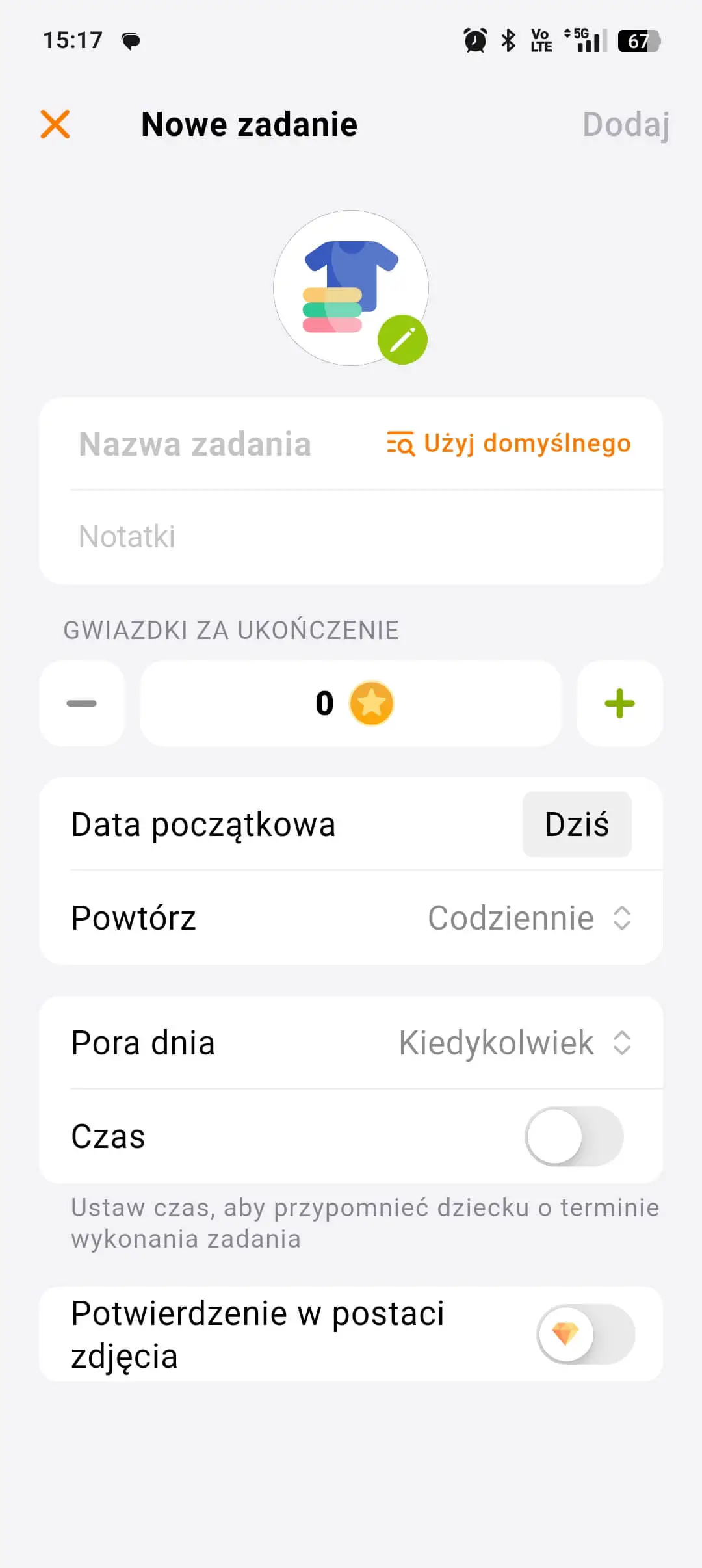Change start date from Dziś

click(577, 824)
